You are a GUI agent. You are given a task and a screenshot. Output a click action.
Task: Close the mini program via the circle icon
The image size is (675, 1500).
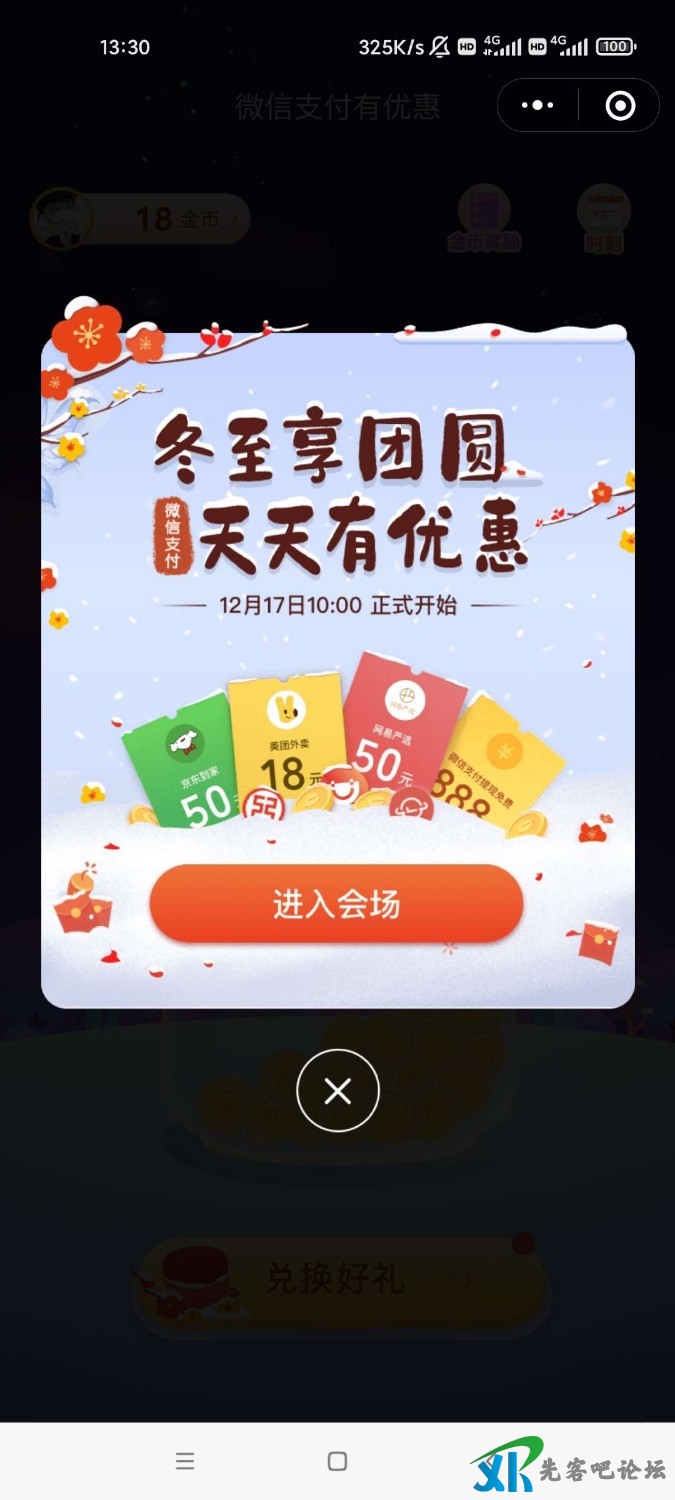coord(620,105)
